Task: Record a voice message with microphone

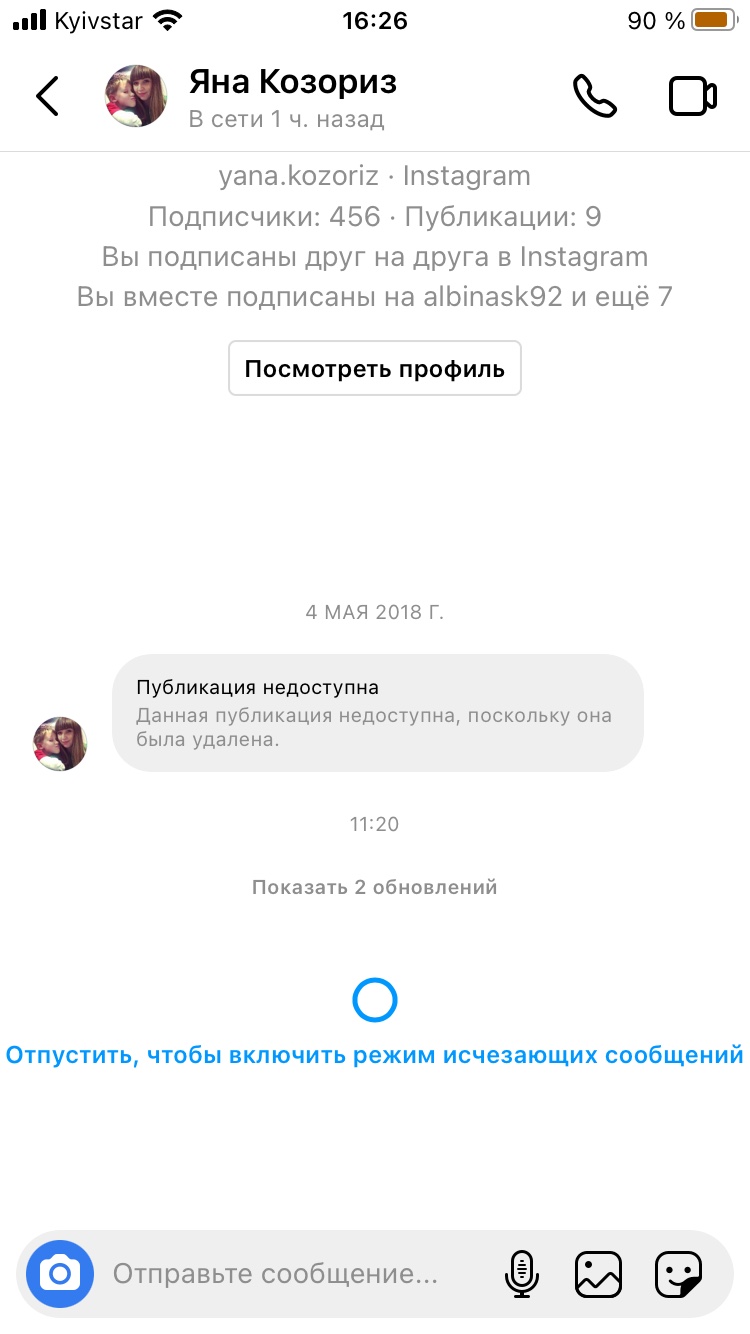Action: pyautogui.click(x=520, y=1274)
